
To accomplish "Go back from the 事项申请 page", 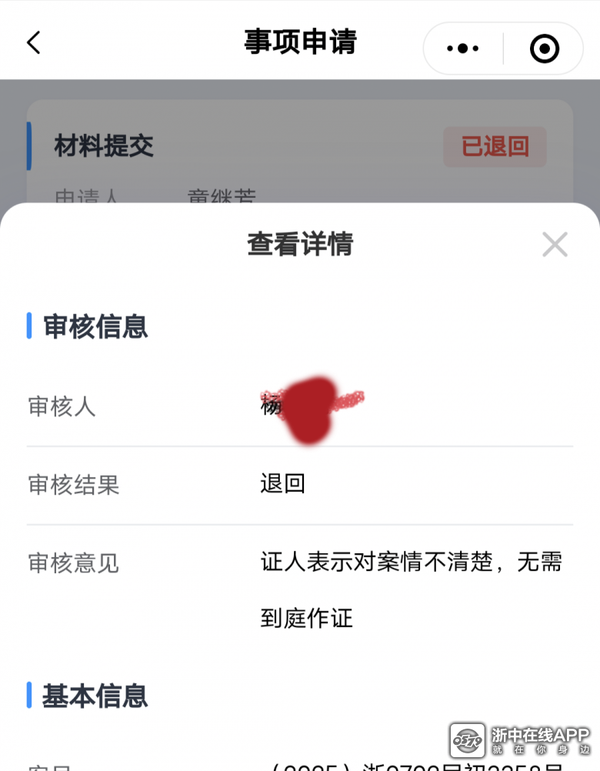I will 34,43.
